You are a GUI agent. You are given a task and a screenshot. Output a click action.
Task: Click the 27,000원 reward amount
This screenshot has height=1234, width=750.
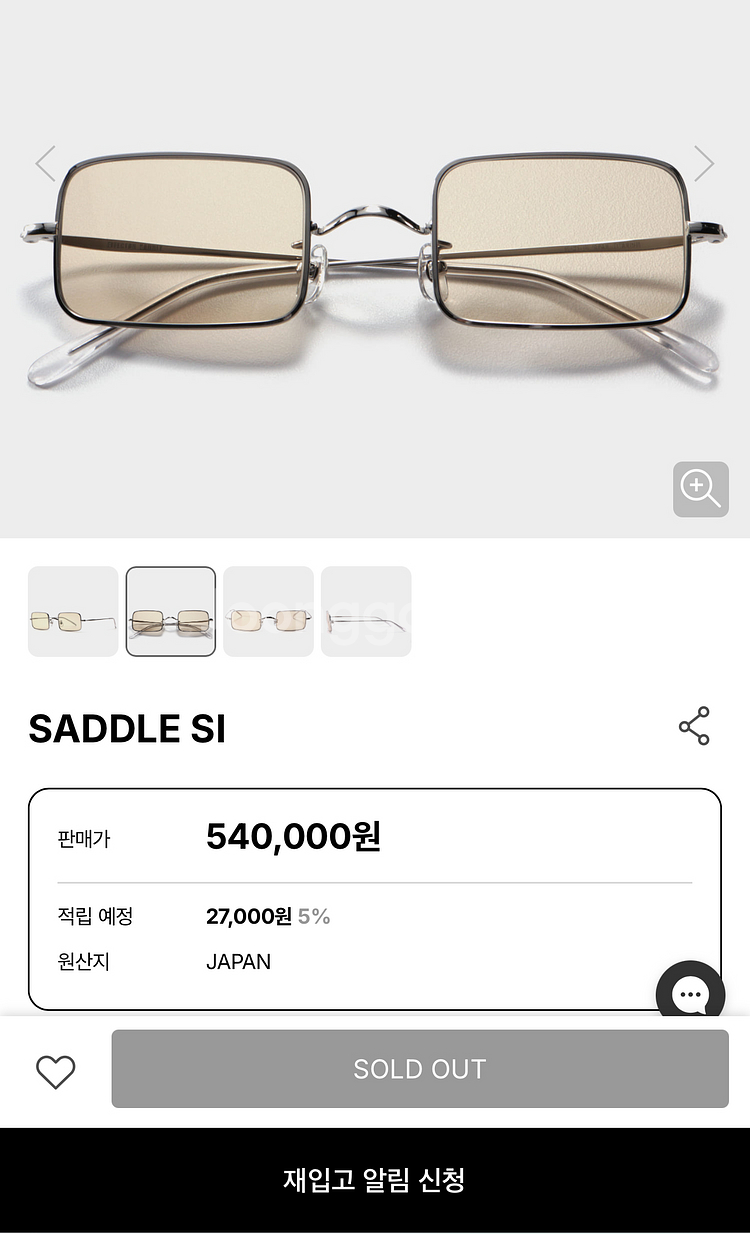coord(248,916)
